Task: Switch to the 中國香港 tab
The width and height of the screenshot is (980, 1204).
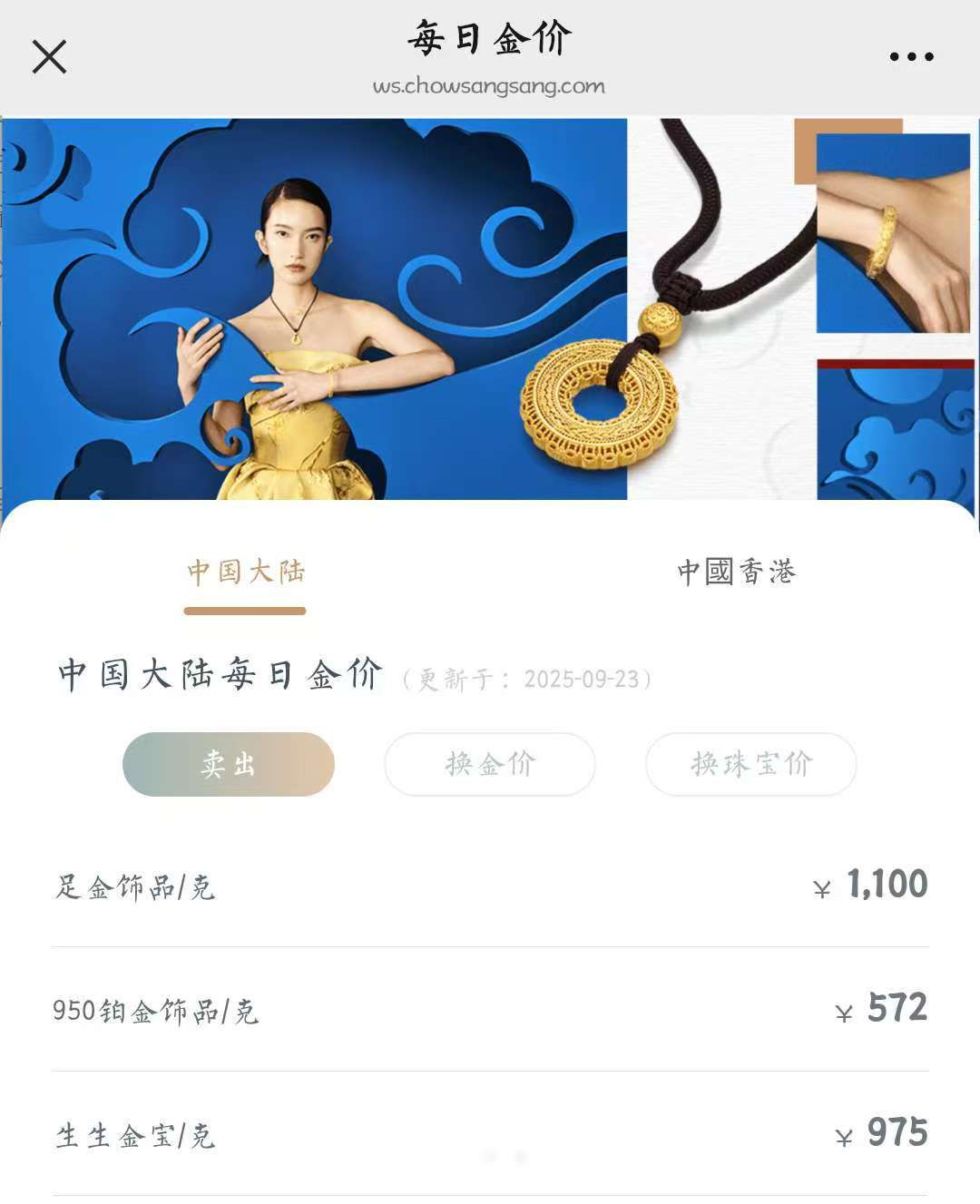Action: pyautogui.click(x=736, y=572)
